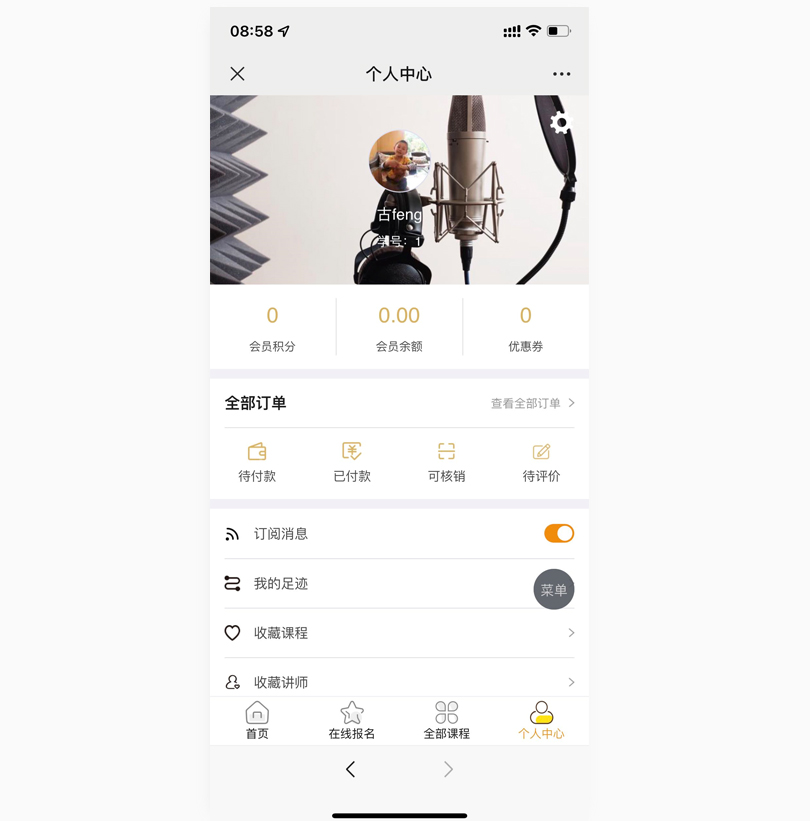Switch to the 在线报名 tab
The image size is (810, 821).
click(352, 720)
